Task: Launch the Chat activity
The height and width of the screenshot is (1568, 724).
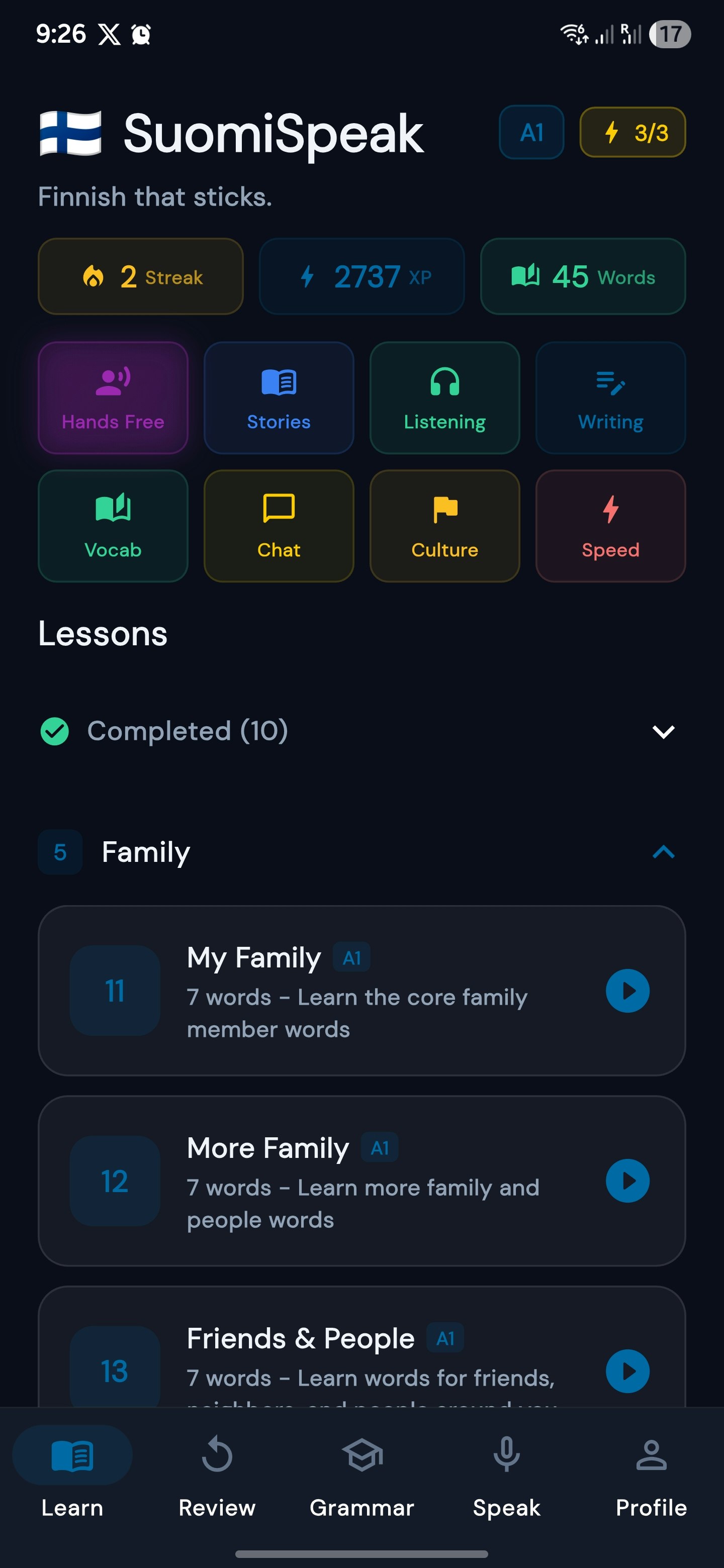Action: (278, 526)
